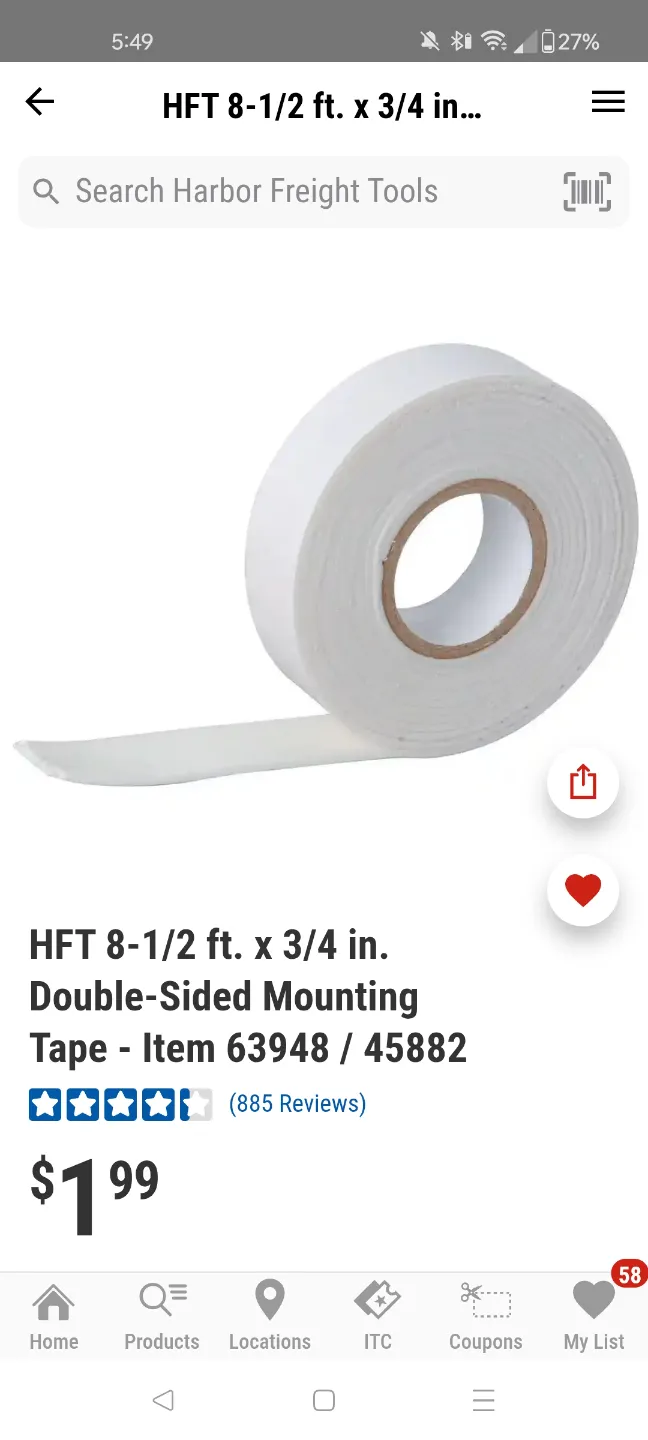Toggle the heart favorite button
The width and height of the screenshot is (648, 1440).
click(583, 890)
